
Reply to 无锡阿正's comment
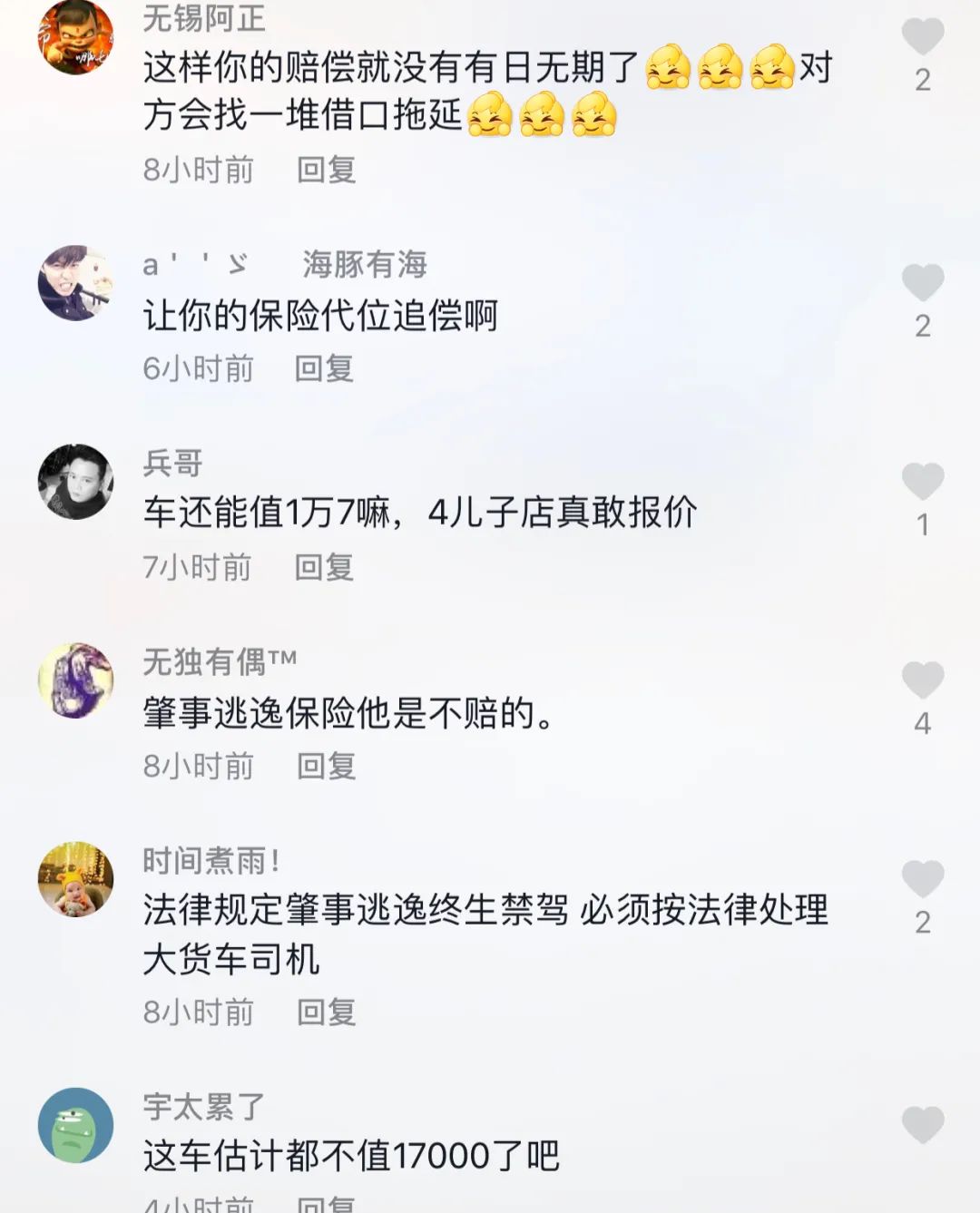tap(326, 170)
